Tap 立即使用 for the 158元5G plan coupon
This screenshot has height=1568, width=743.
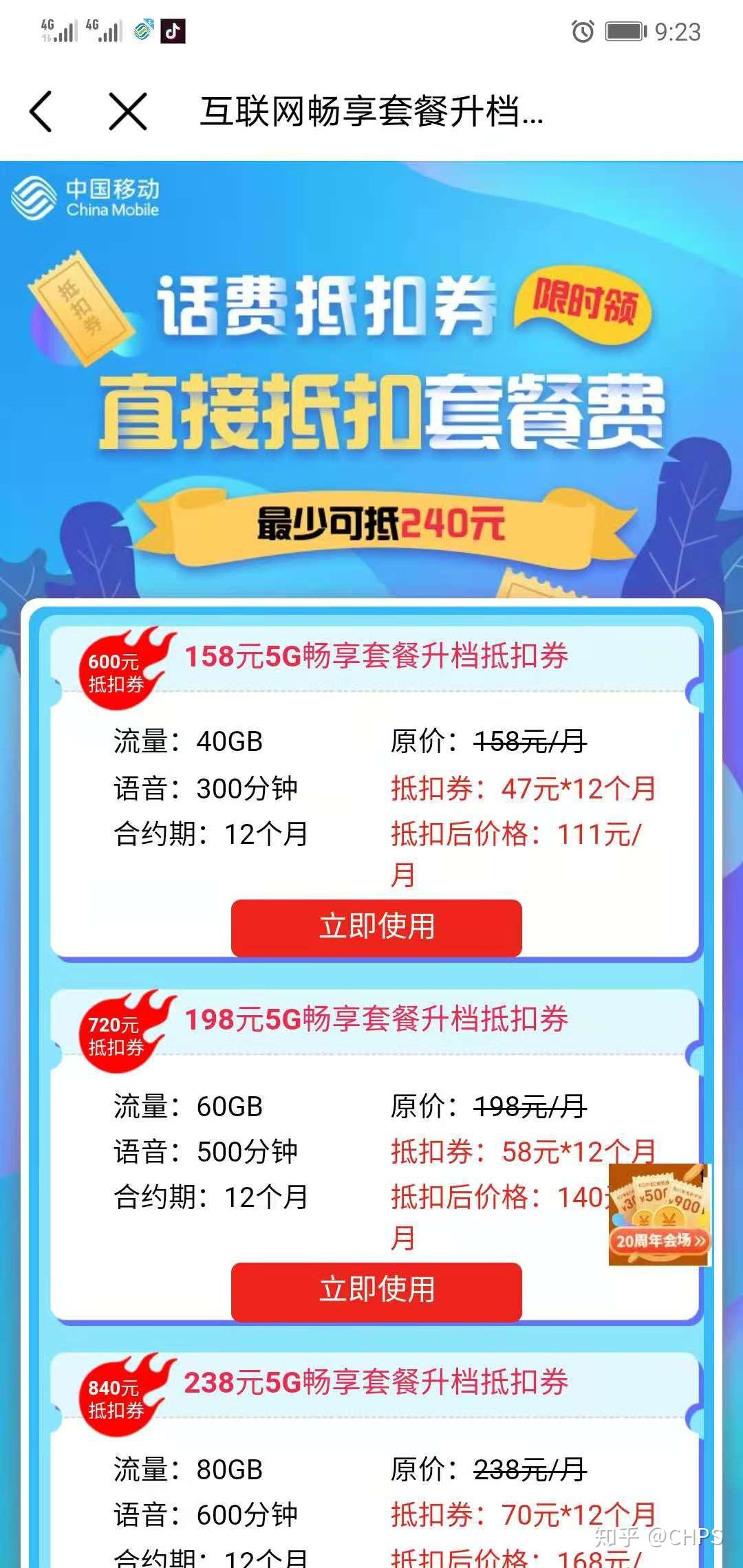tap(376, 927)
